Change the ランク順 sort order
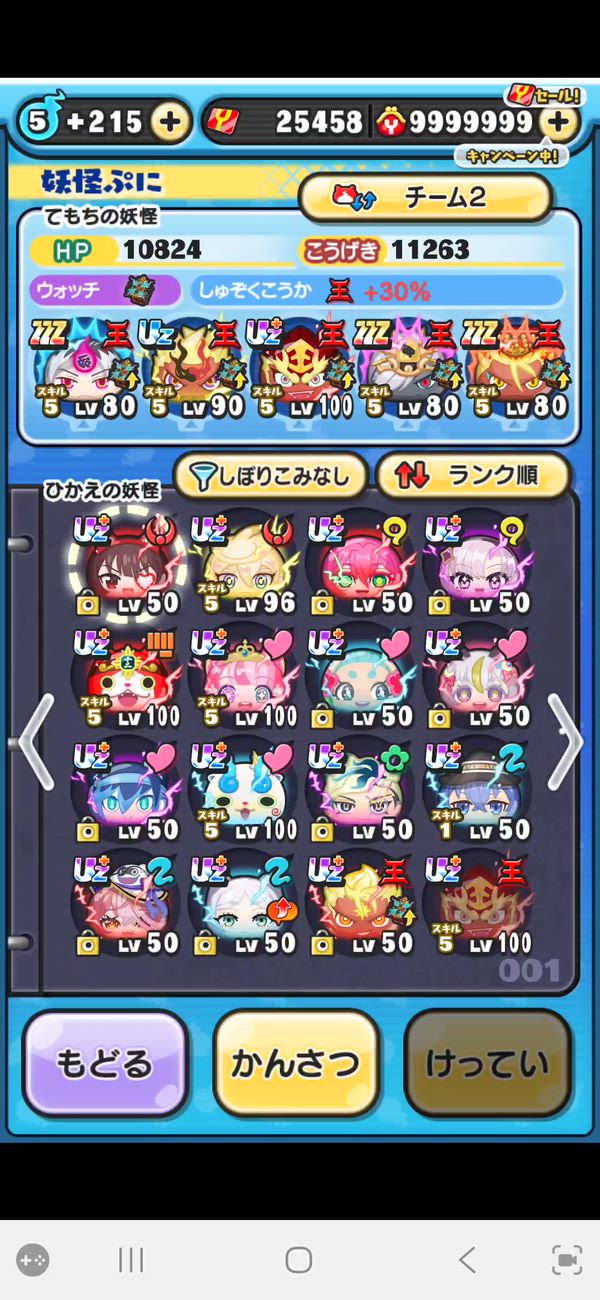 [472, 476]
